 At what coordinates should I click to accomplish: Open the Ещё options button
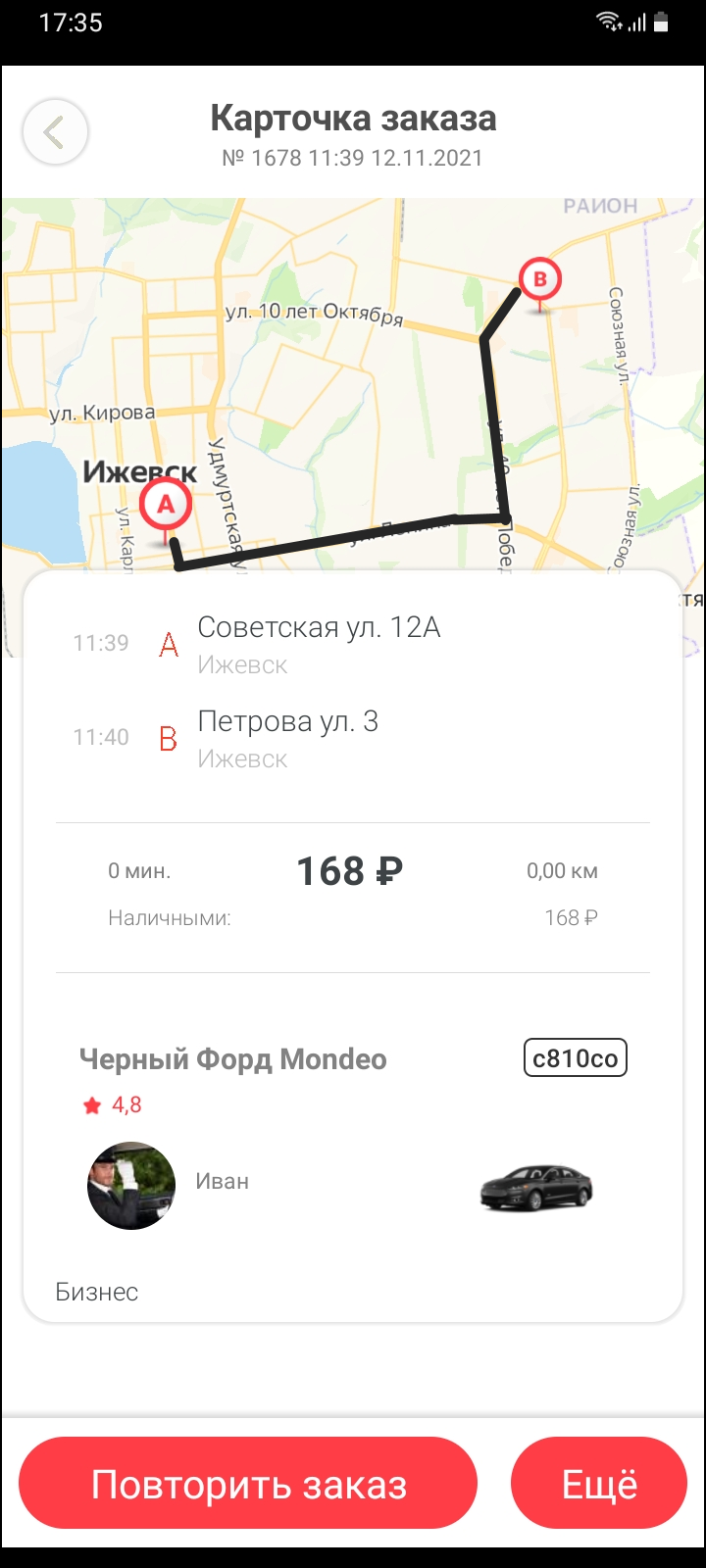[599, 1484]
